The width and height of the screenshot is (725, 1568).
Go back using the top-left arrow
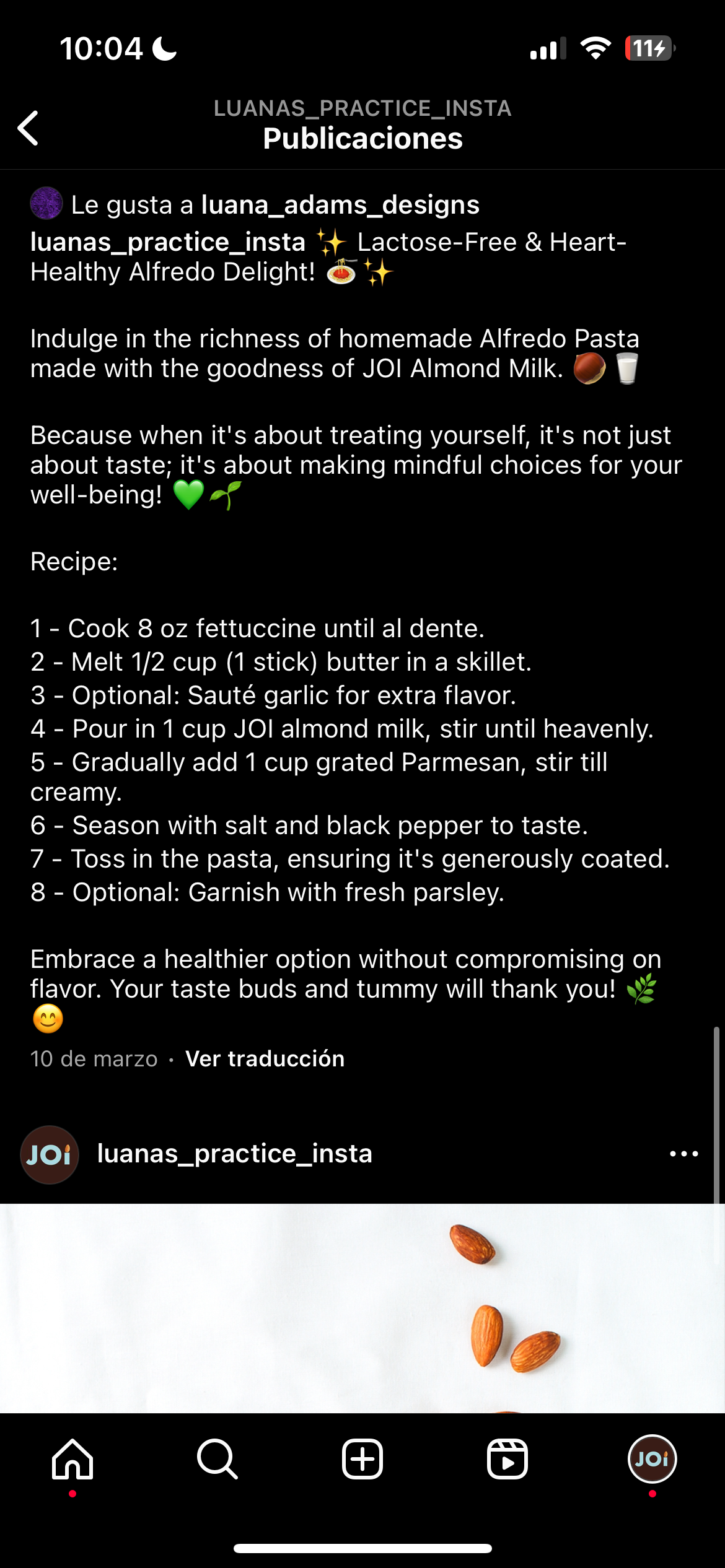click(29, 128)
